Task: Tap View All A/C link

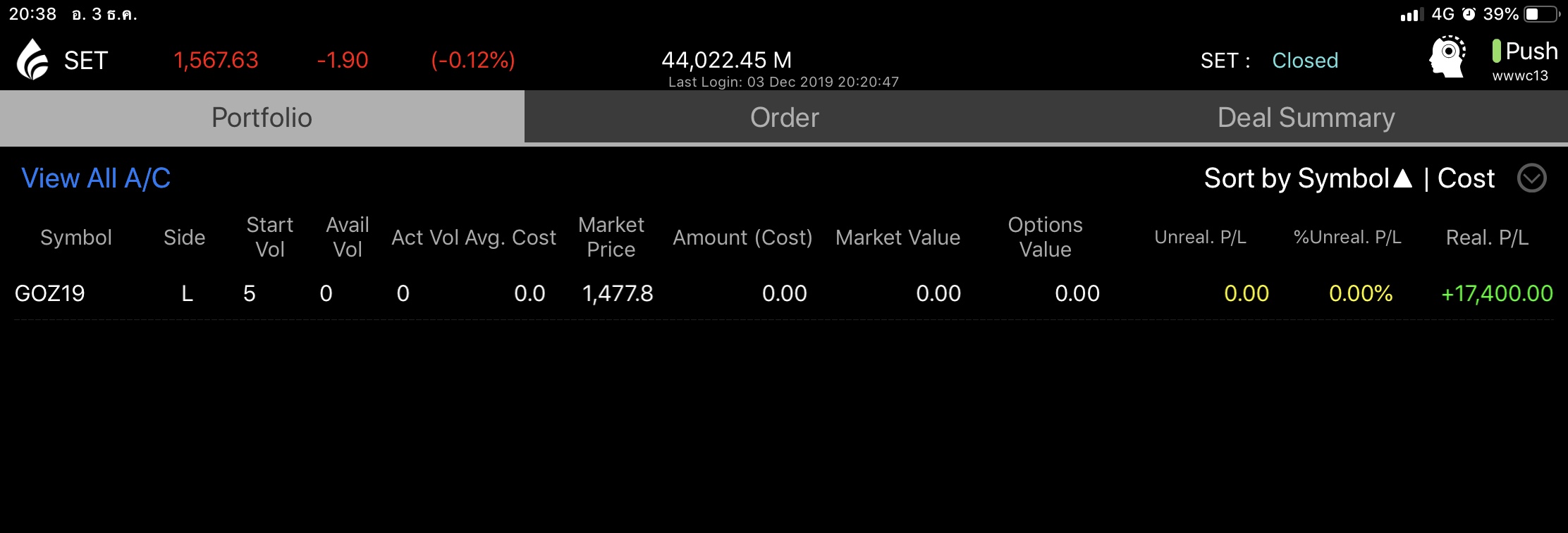Action: point(96,178)
